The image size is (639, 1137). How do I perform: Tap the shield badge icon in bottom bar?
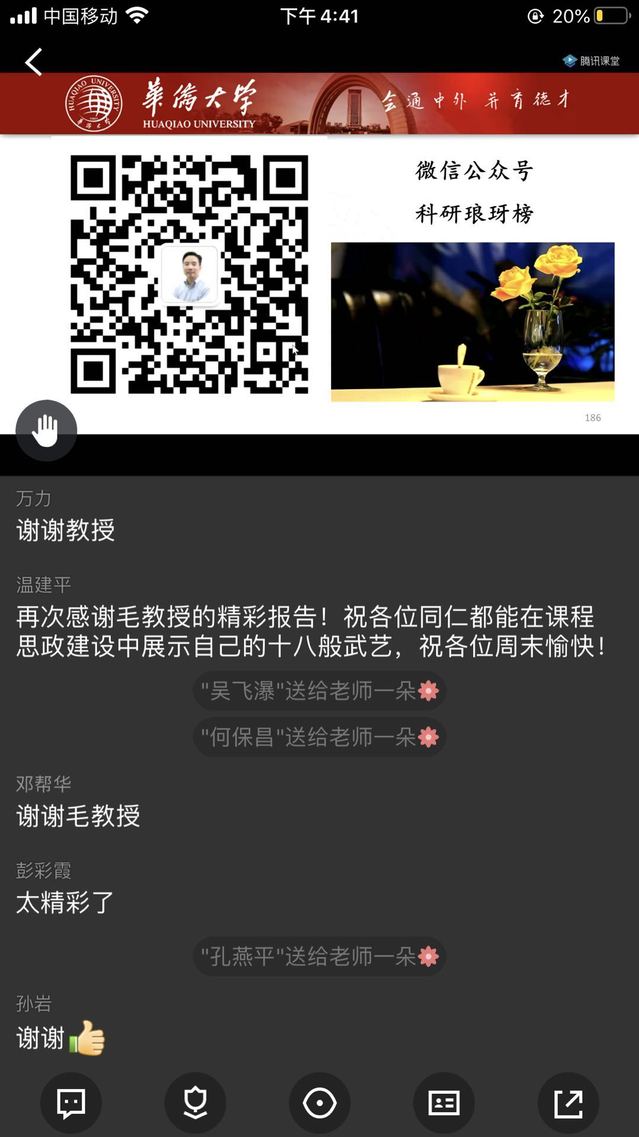pyautogui.click(x=195, y=1103)
